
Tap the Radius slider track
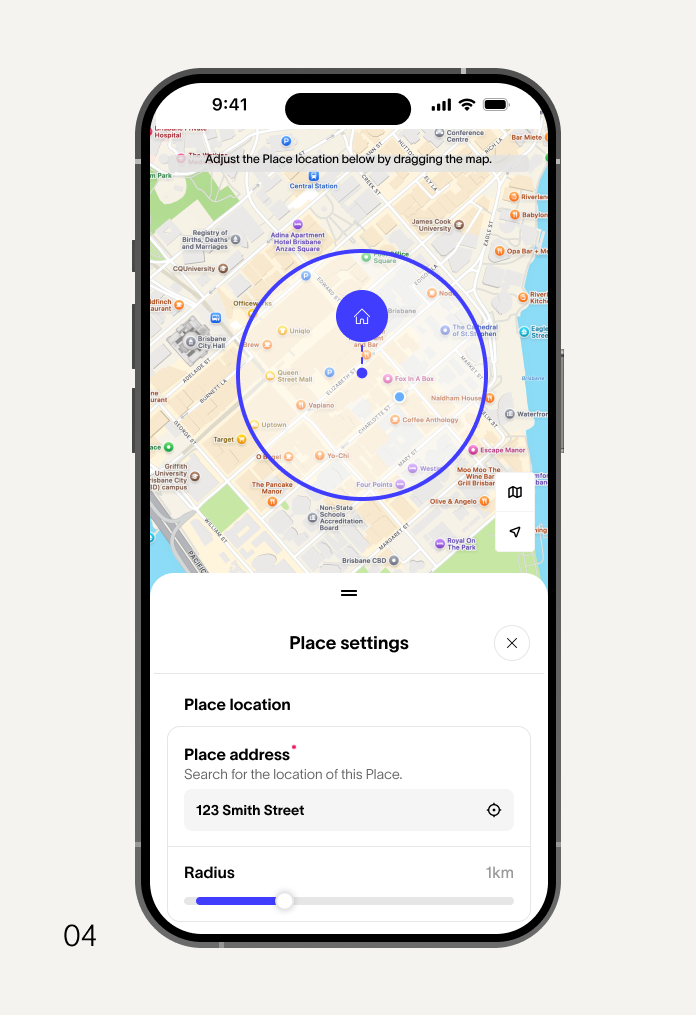click(400, 901)
